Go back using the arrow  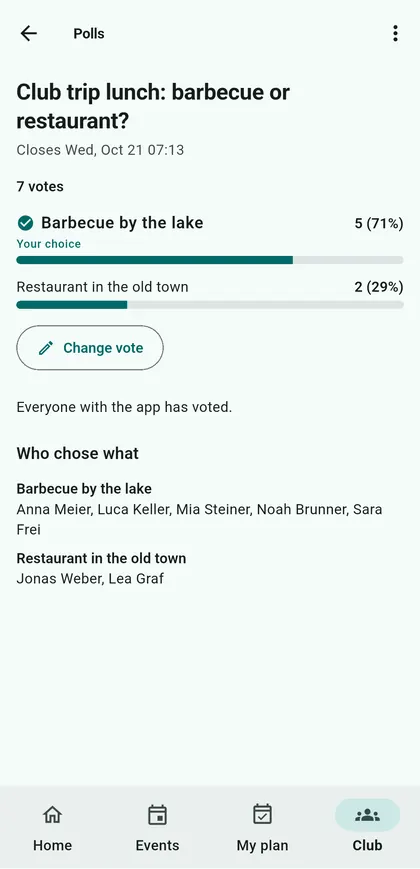[28, 33]
